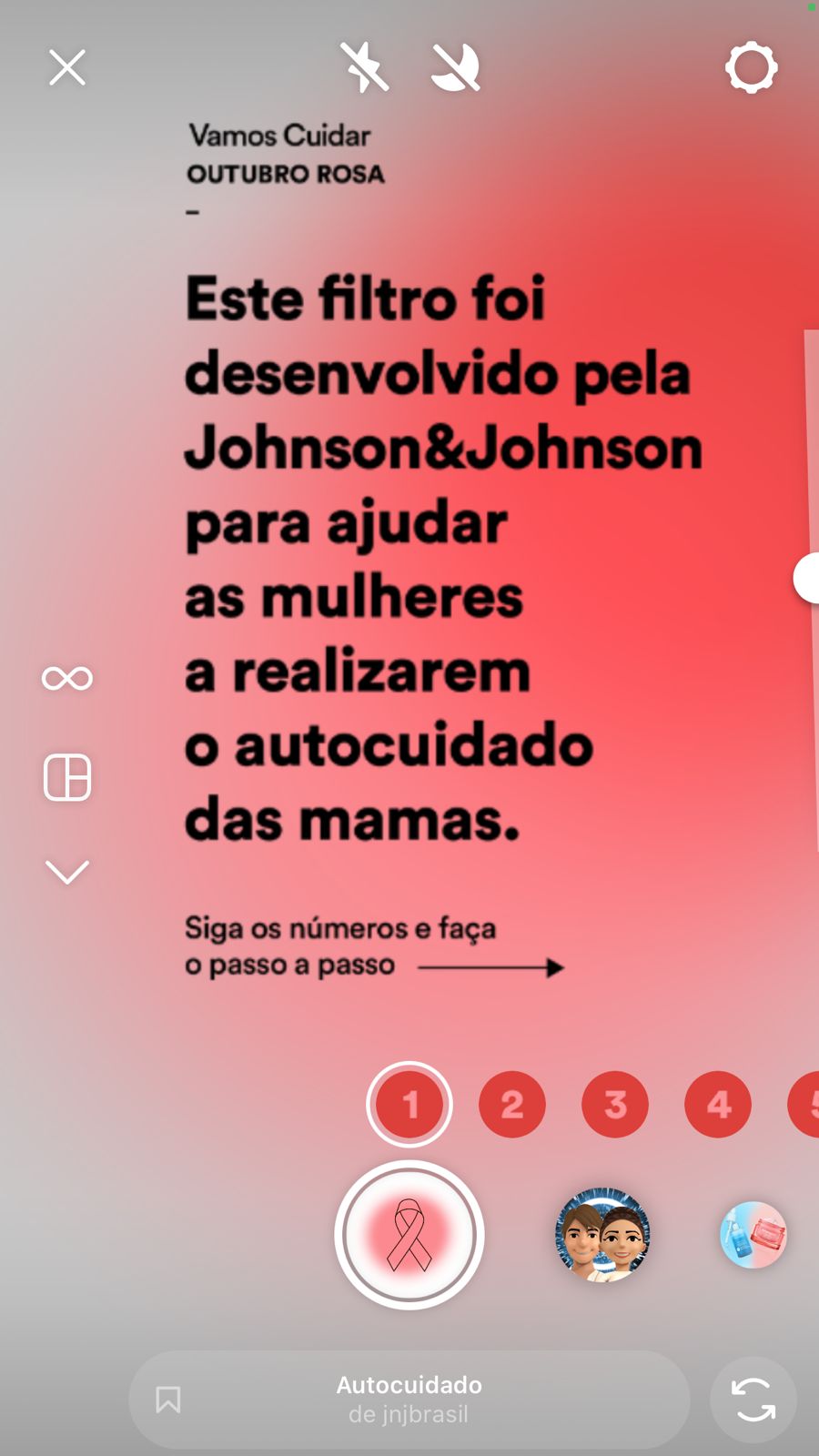Viewport: 819px width, 1456px height.
Task: Collapse the camera tools with the down chevron
Action: click(x=66, y=871)
